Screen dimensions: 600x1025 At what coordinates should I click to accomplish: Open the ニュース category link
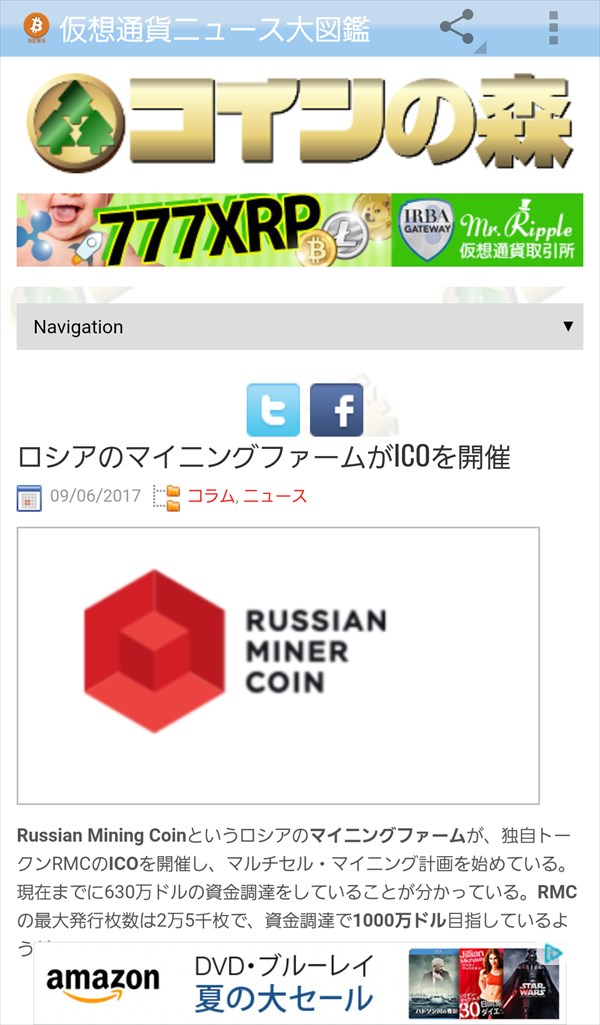coord(275,496)
